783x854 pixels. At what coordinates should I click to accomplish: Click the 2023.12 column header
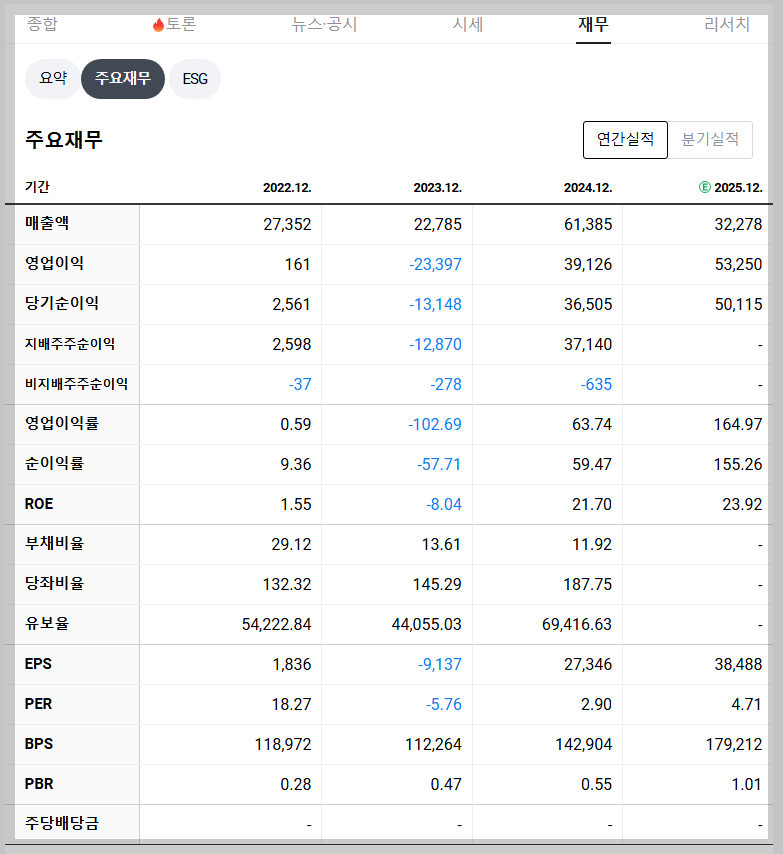[437, 187]
